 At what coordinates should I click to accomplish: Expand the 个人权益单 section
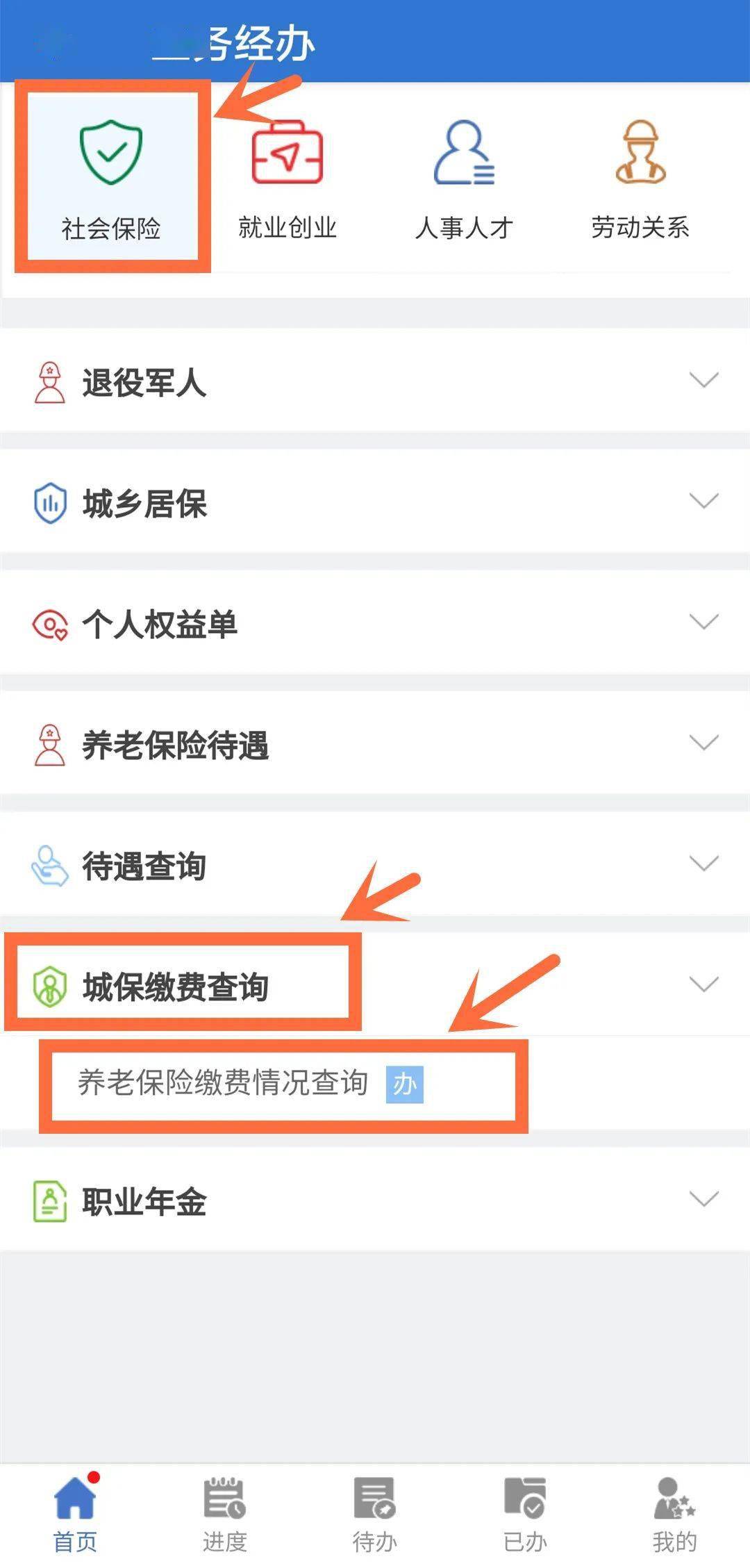pyautogui.click(x=375, y=623)
